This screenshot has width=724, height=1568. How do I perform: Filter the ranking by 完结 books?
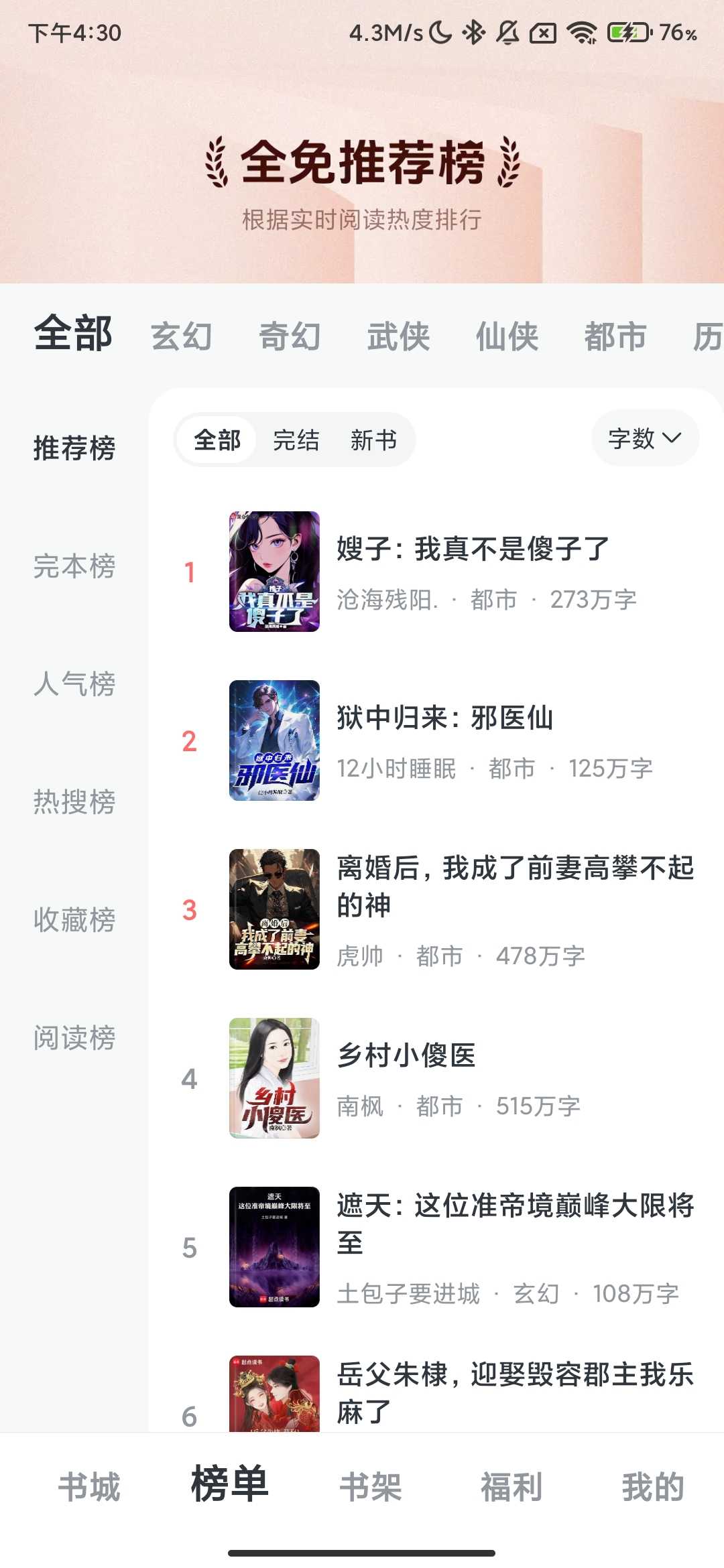point(296,440)
